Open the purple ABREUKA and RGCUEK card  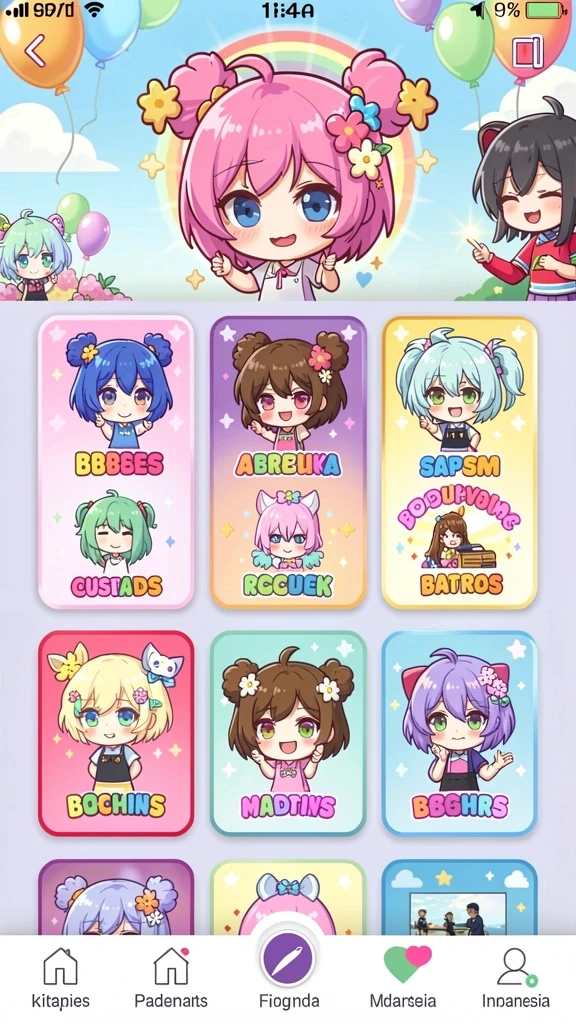click(x=288, y=462)
